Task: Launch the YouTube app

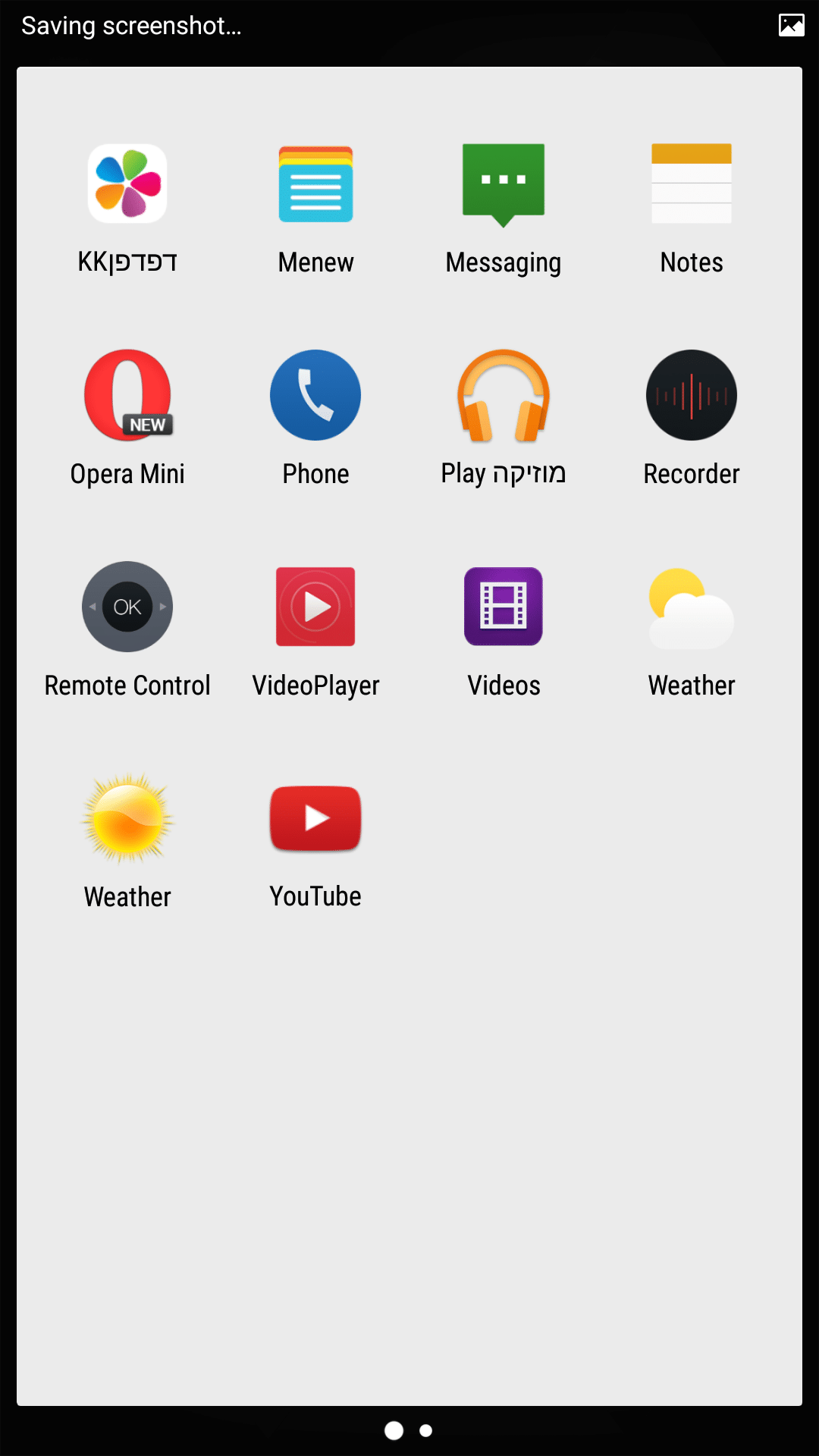Action: coord(315,818)
